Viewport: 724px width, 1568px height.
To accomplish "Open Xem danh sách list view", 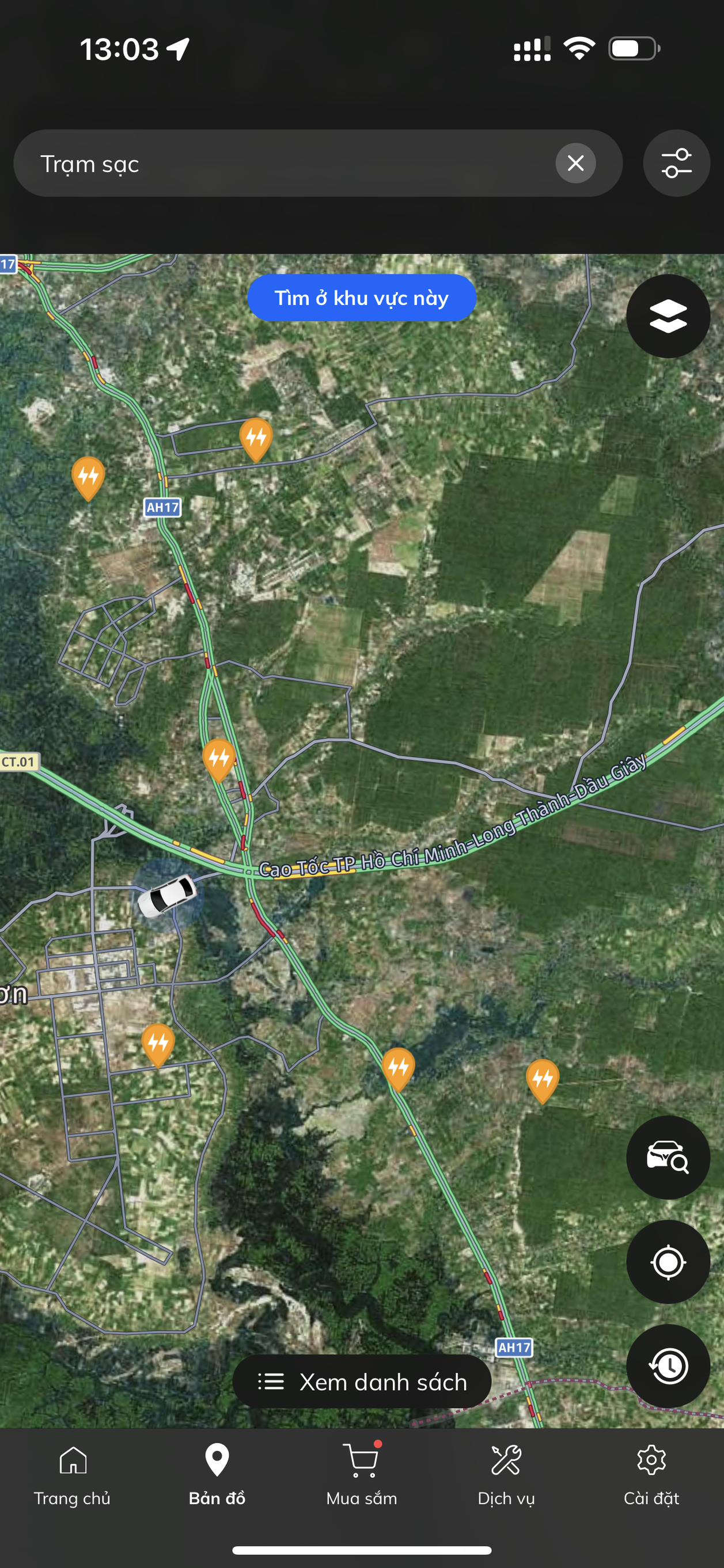I will pyautogui.click(x=362, y=1381).
